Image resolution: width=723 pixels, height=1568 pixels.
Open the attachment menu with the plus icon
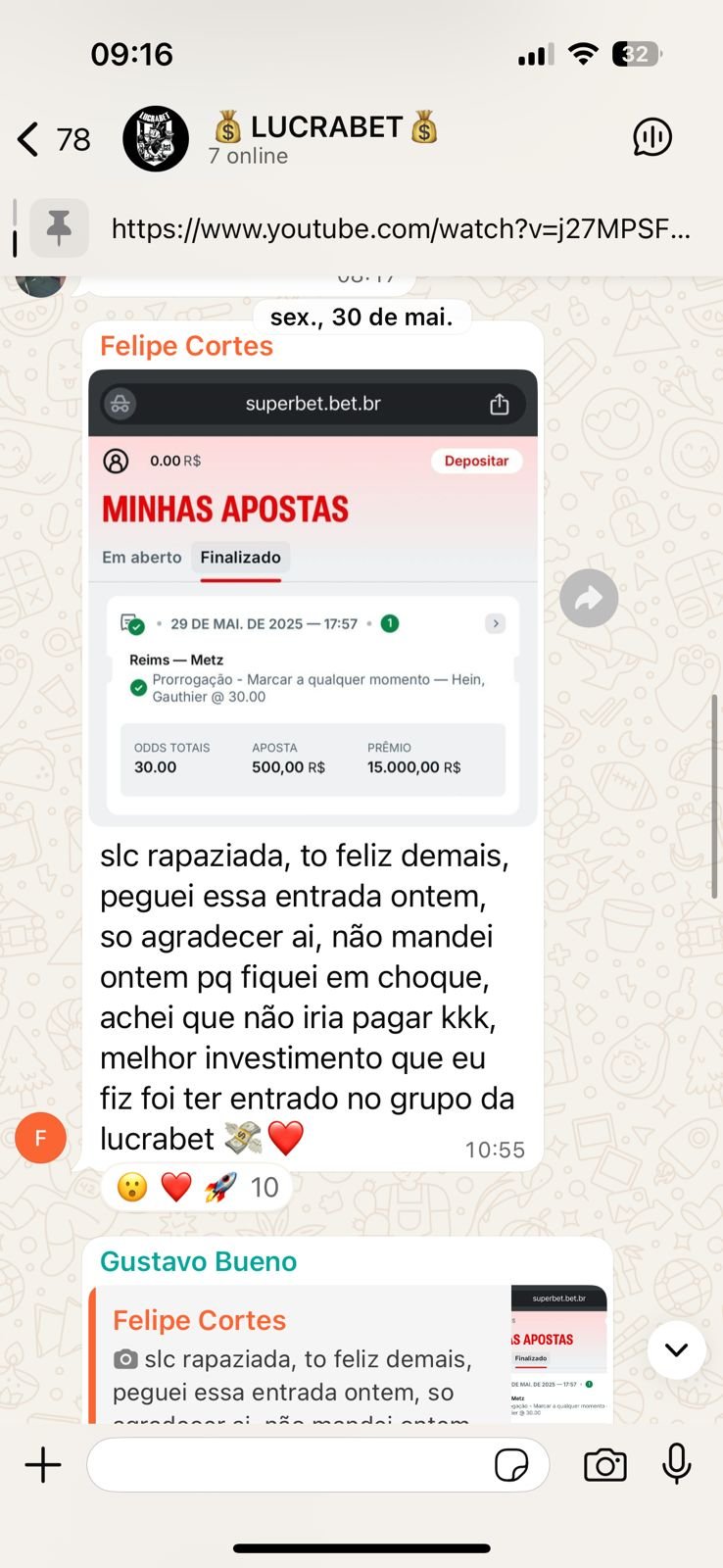point(42,1464)
